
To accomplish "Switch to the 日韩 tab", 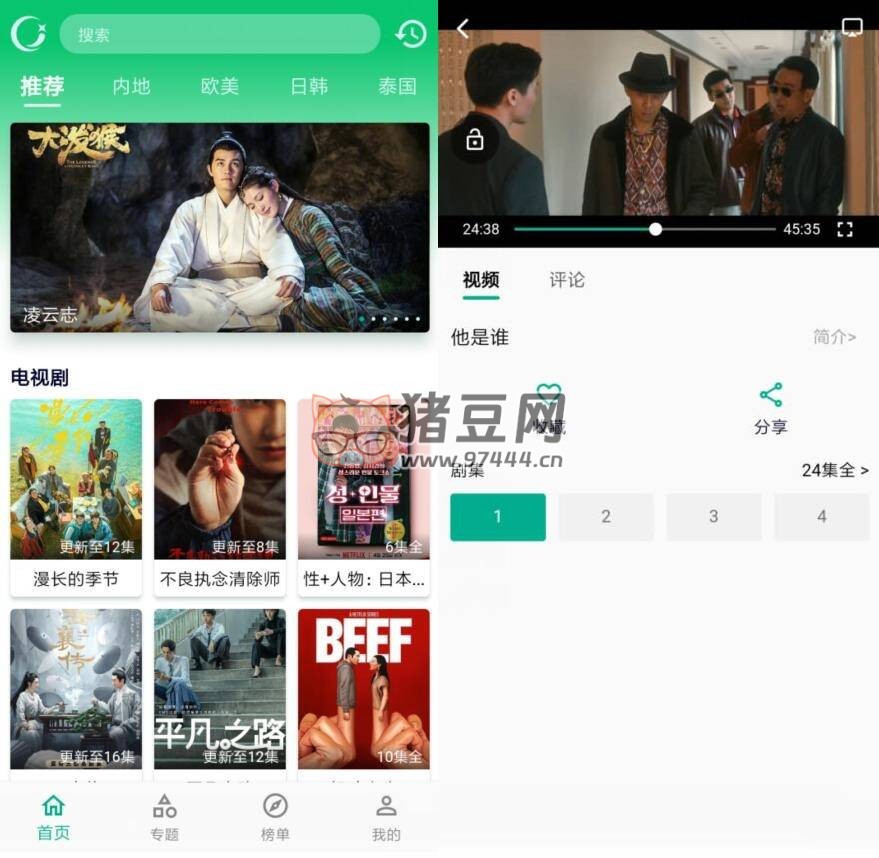I will tap(309, 86).
